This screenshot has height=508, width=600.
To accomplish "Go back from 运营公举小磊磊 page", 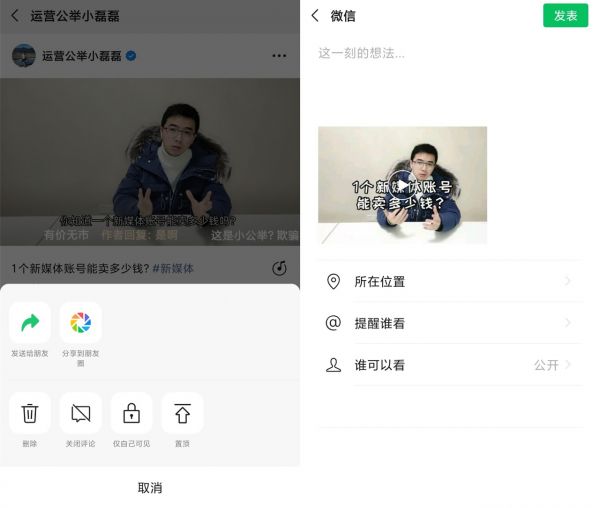I will (x=14, y=16).
